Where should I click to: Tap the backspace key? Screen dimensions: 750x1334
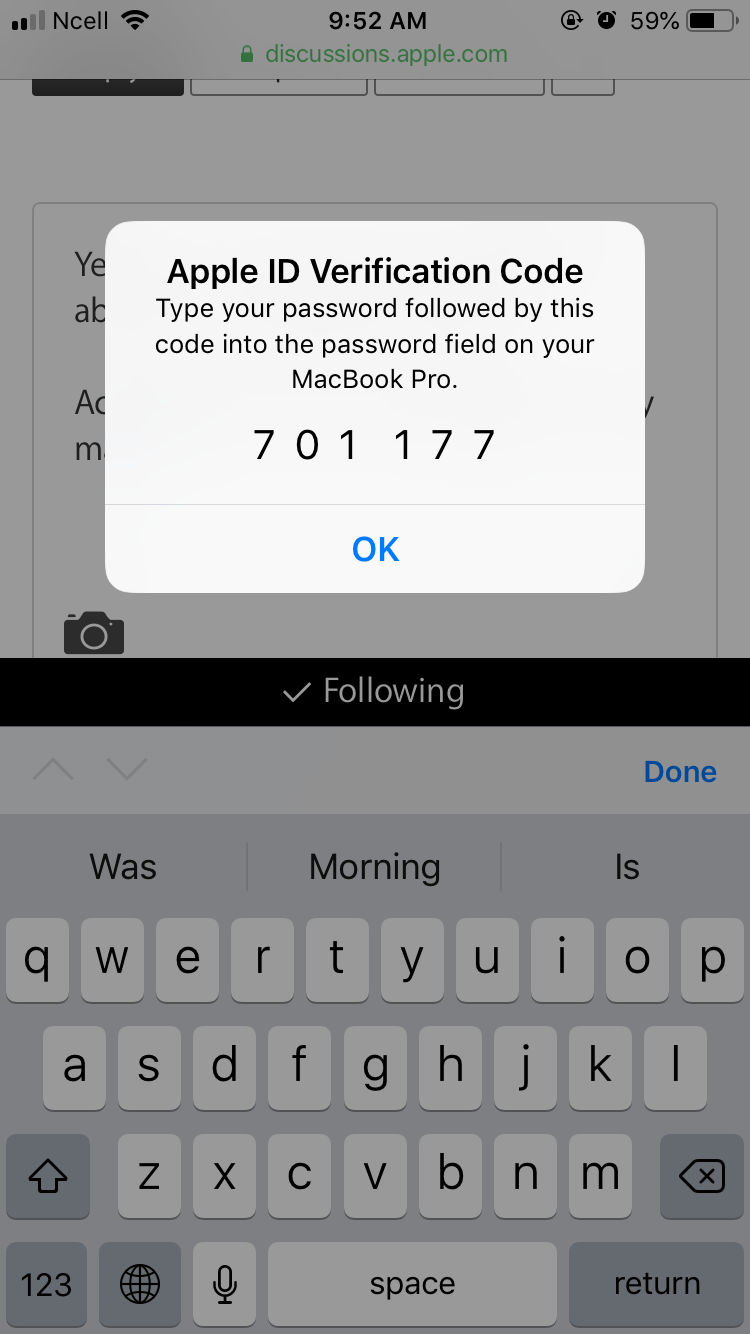coord(701,1176)
